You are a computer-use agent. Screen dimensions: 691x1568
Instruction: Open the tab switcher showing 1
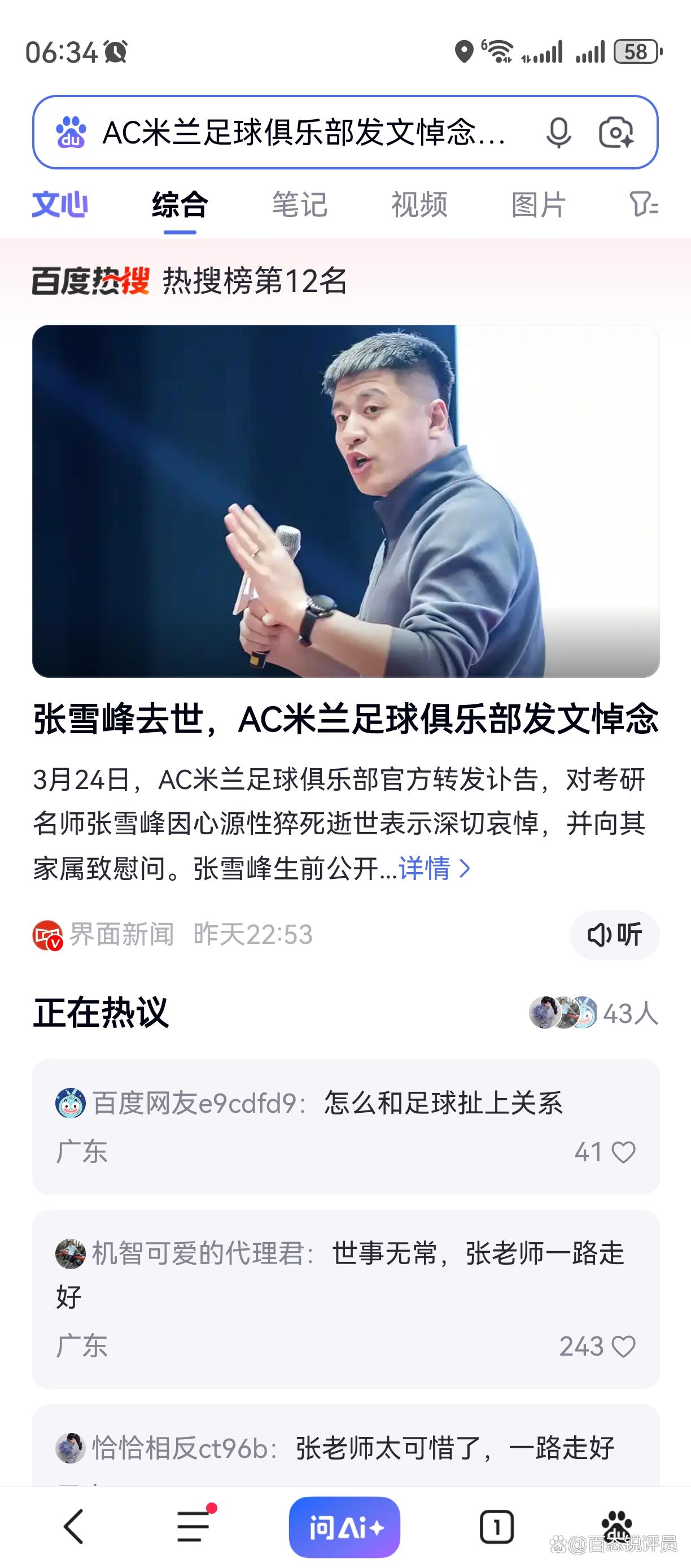[496, 1527]
